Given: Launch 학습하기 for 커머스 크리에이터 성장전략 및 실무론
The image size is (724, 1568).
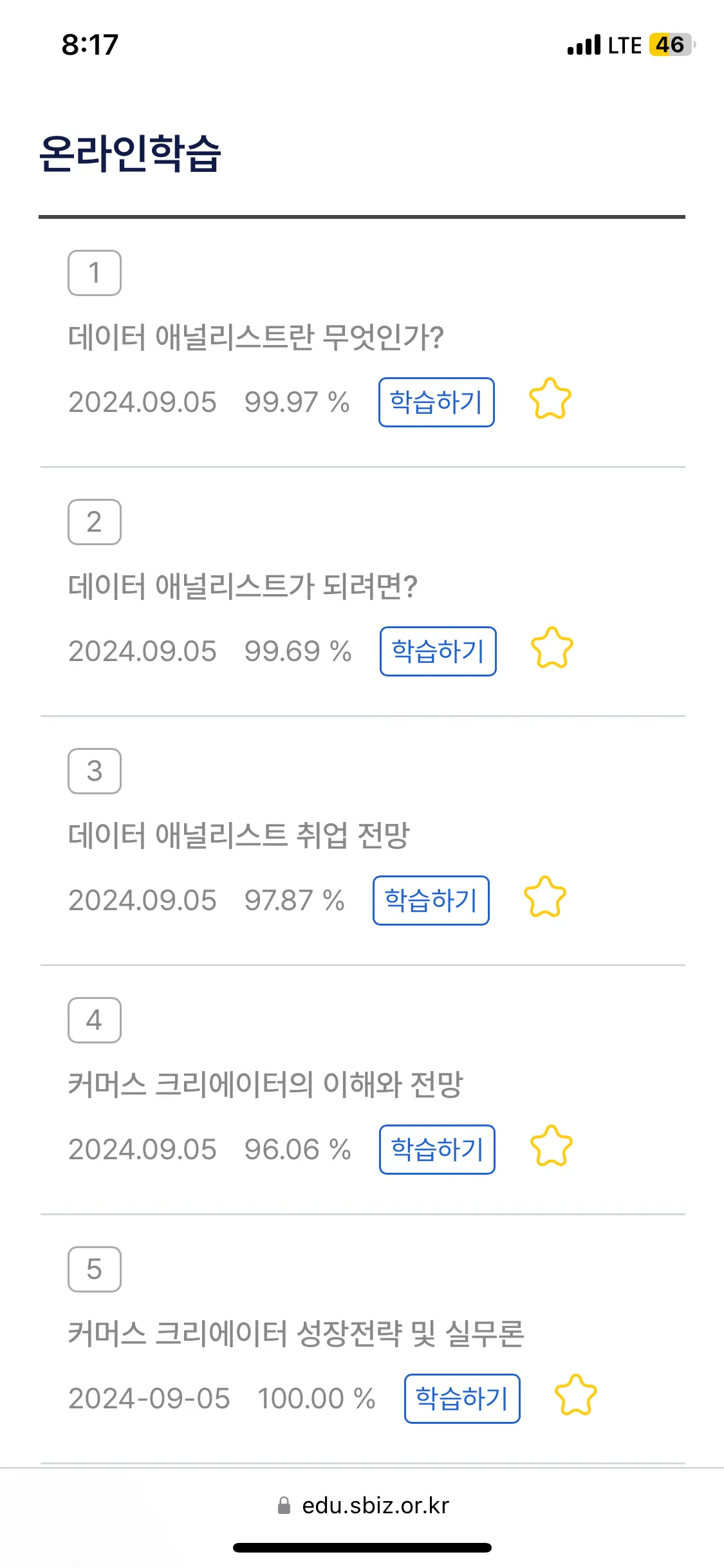Looking at the screenshot, I should pos(461,1398).
